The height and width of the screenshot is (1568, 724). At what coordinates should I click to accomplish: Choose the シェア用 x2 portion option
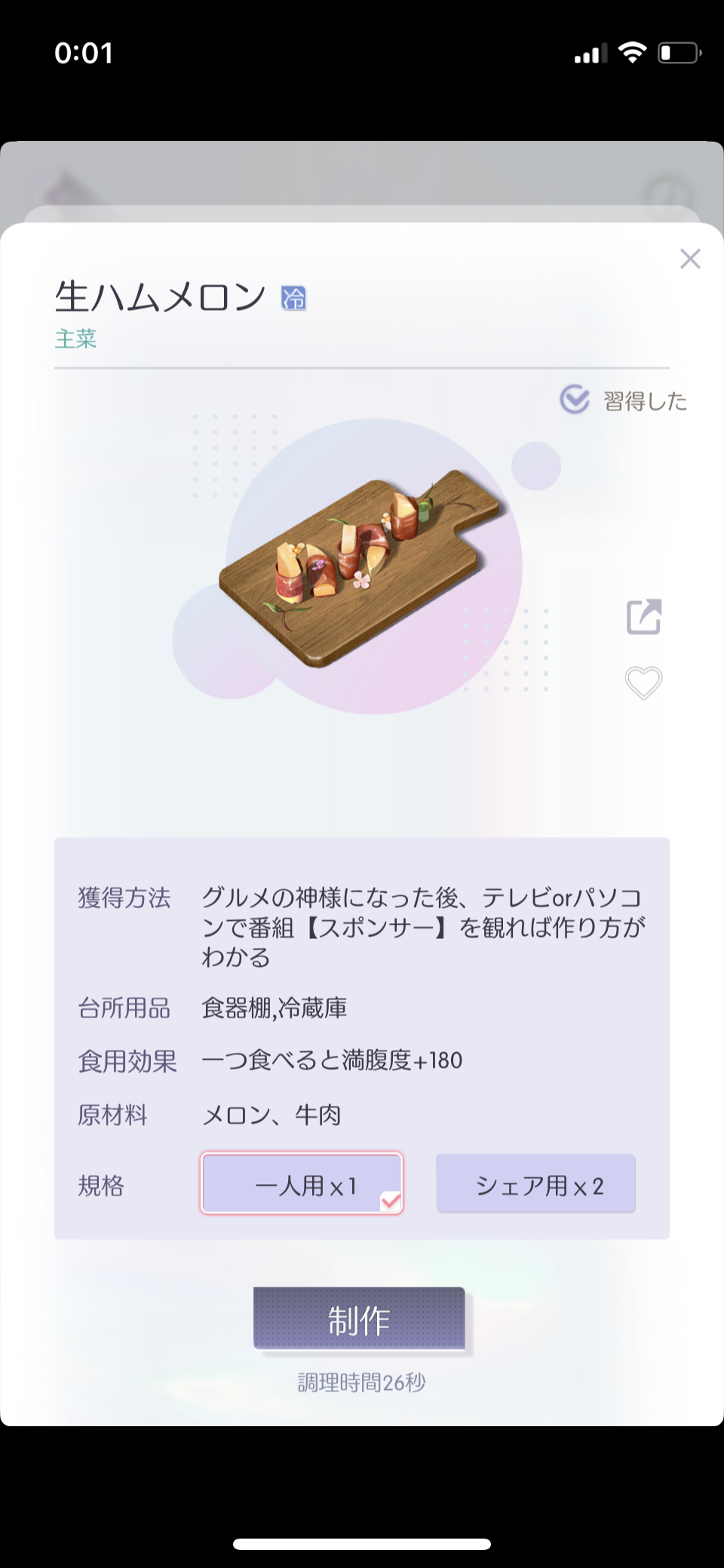pos(536,1183)
